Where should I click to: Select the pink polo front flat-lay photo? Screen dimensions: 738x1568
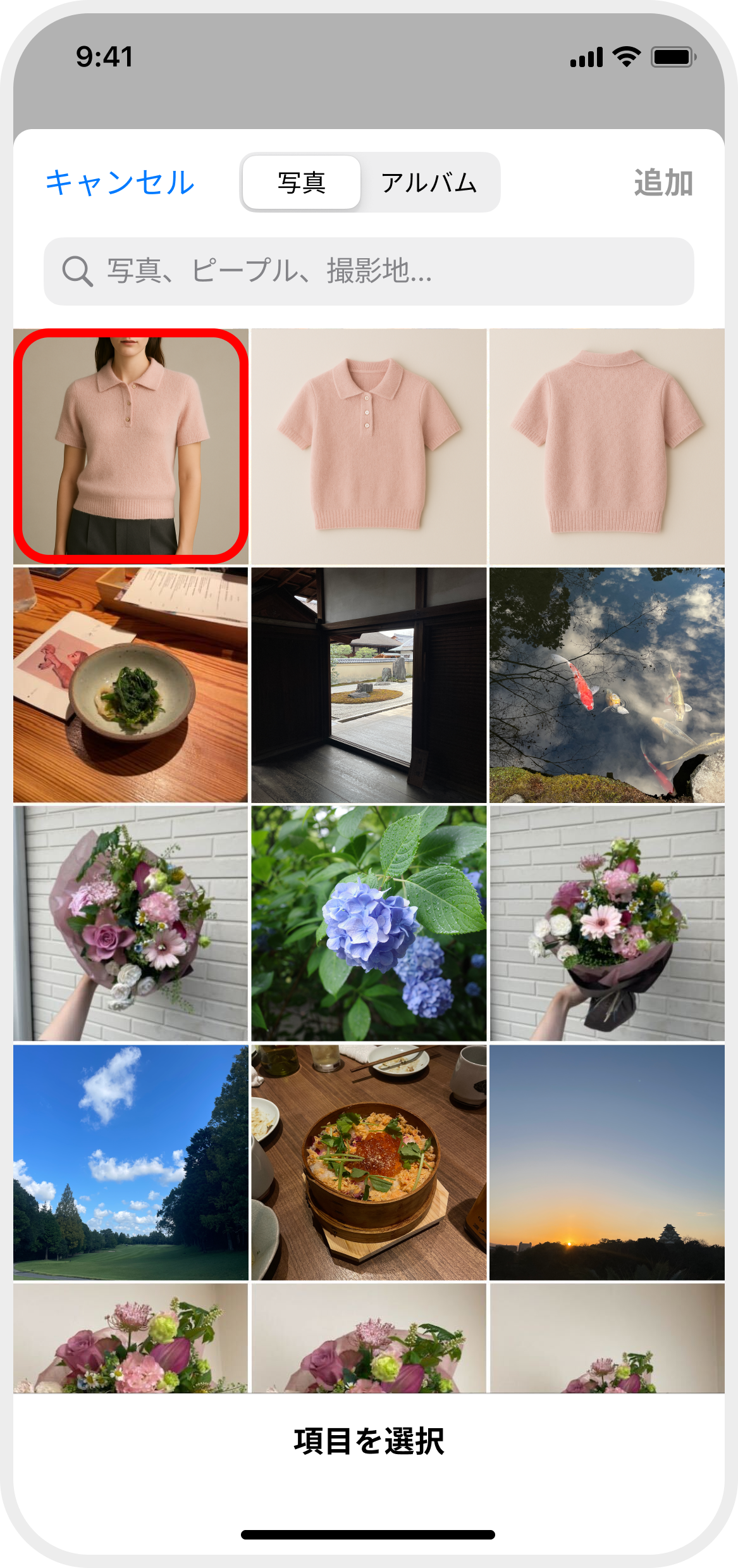click(x=369, y=446)
